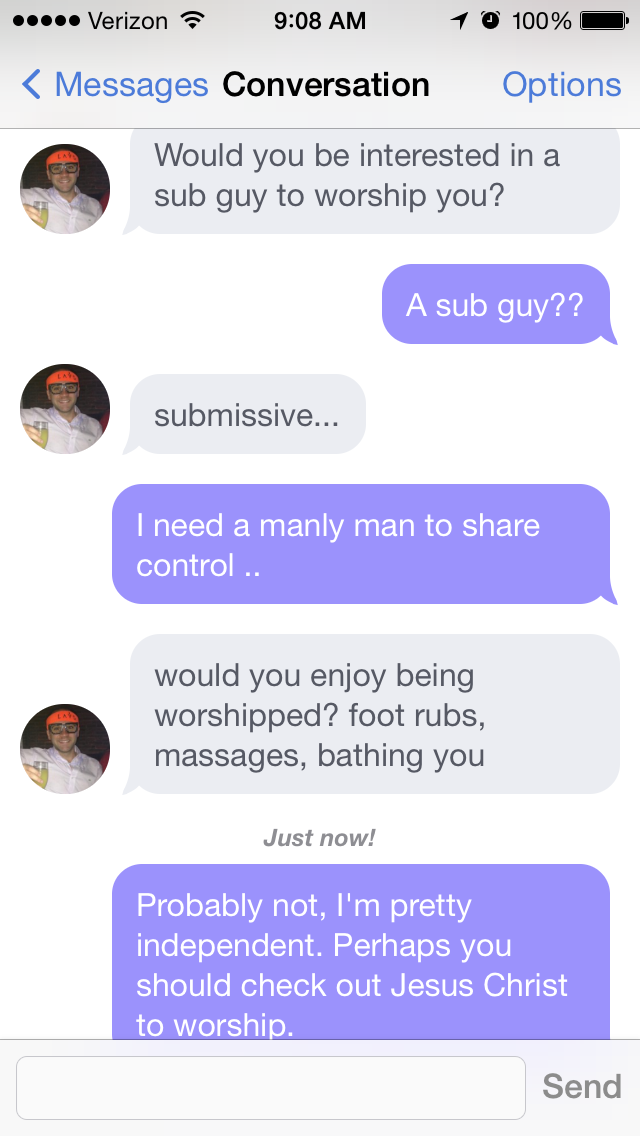
Task: Tap the message text input field
Action: [271, 1087]
